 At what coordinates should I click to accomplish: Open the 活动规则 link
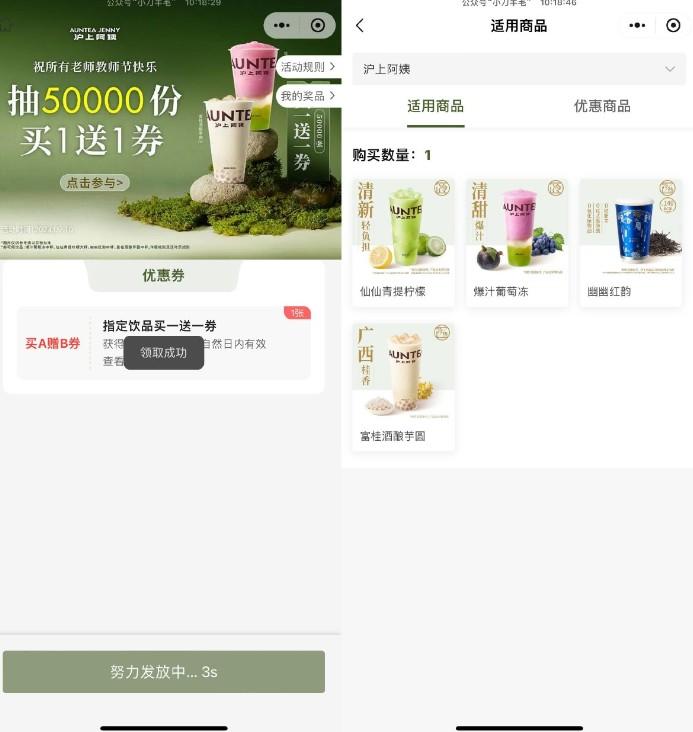307,67
